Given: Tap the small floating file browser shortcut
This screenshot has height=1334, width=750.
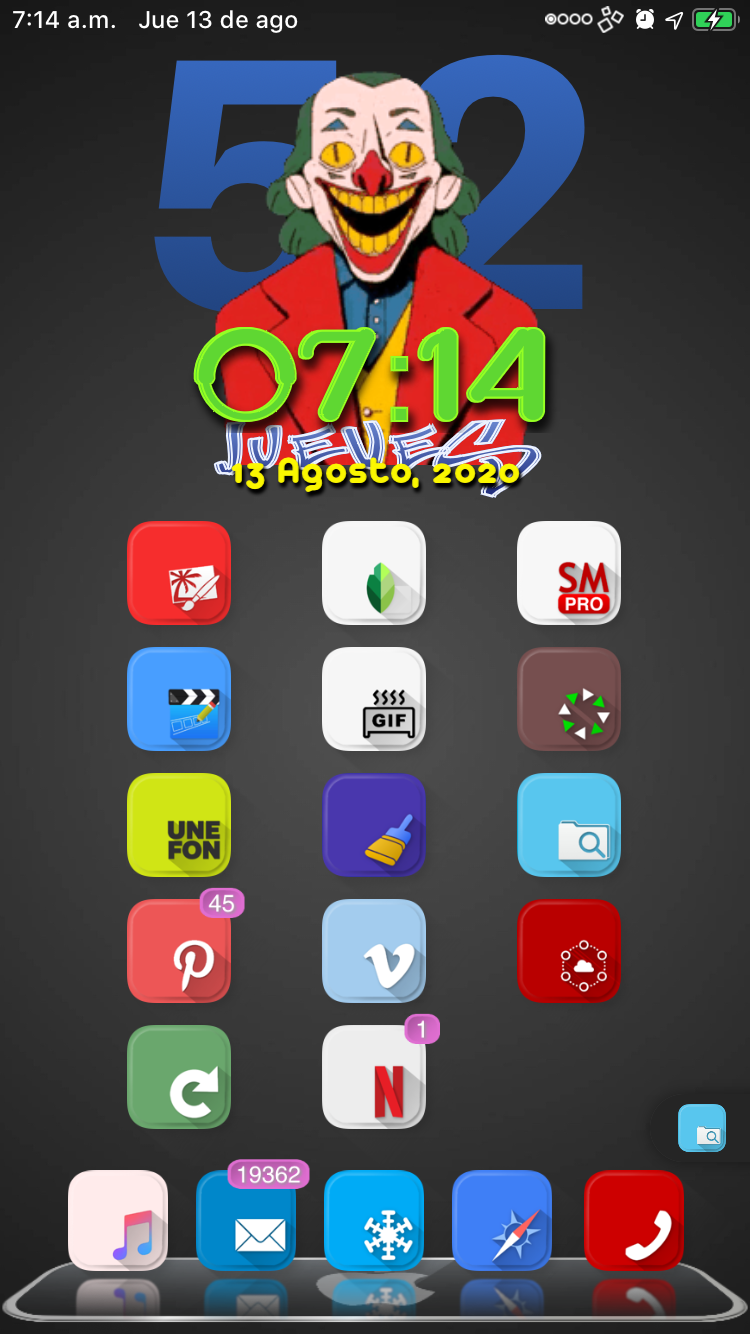Looking at the screenshot, I should pyautogui.click(x=702, y=1128).
